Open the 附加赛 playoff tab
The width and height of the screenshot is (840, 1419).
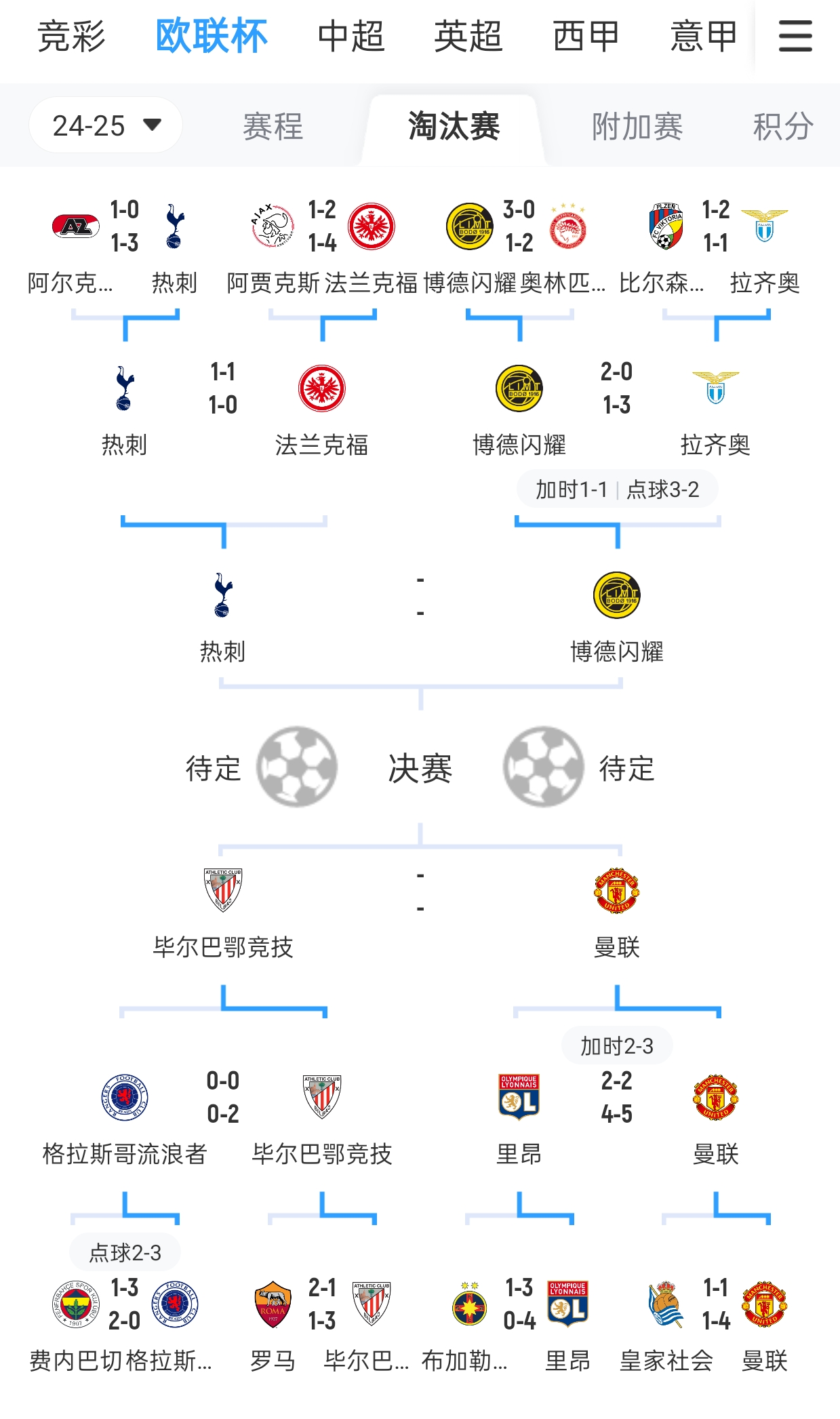coord(637,127)
